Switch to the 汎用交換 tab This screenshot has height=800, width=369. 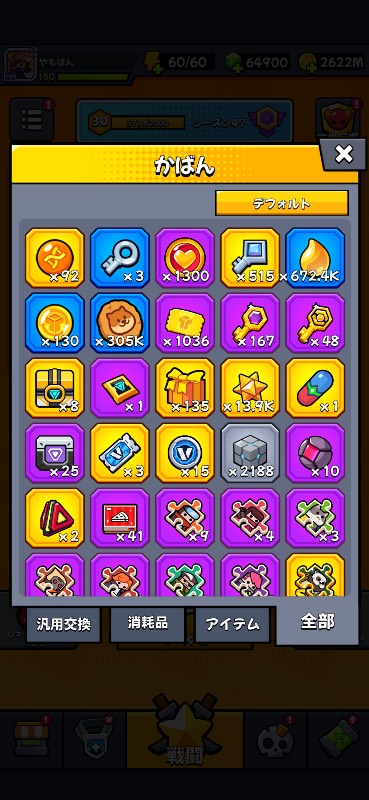click(x=63, y=624)
